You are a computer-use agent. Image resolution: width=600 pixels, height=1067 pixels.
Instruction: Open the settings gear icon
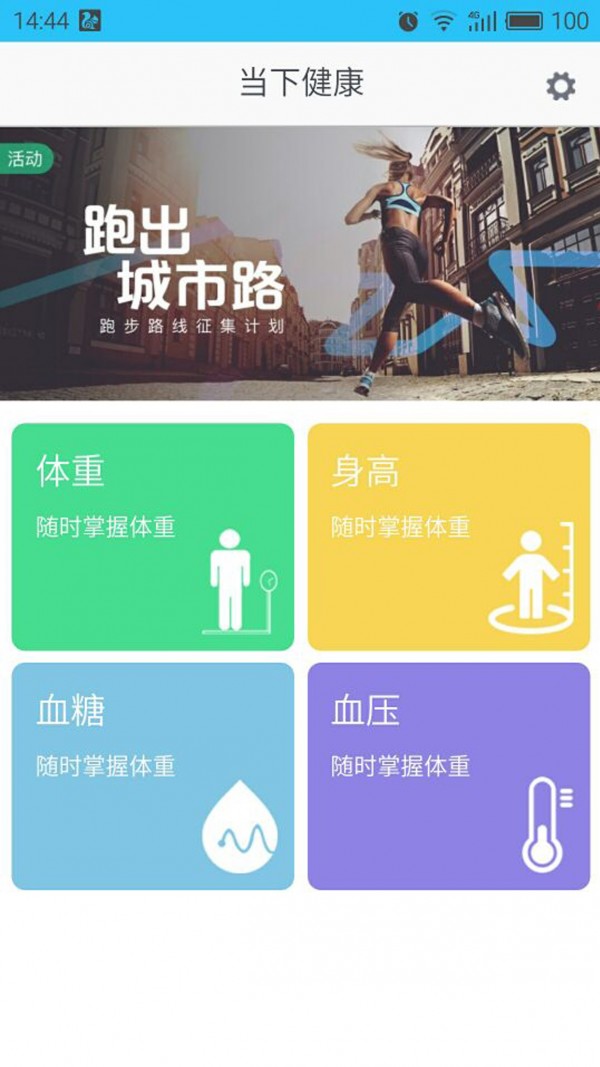click(x=560, y=86)
